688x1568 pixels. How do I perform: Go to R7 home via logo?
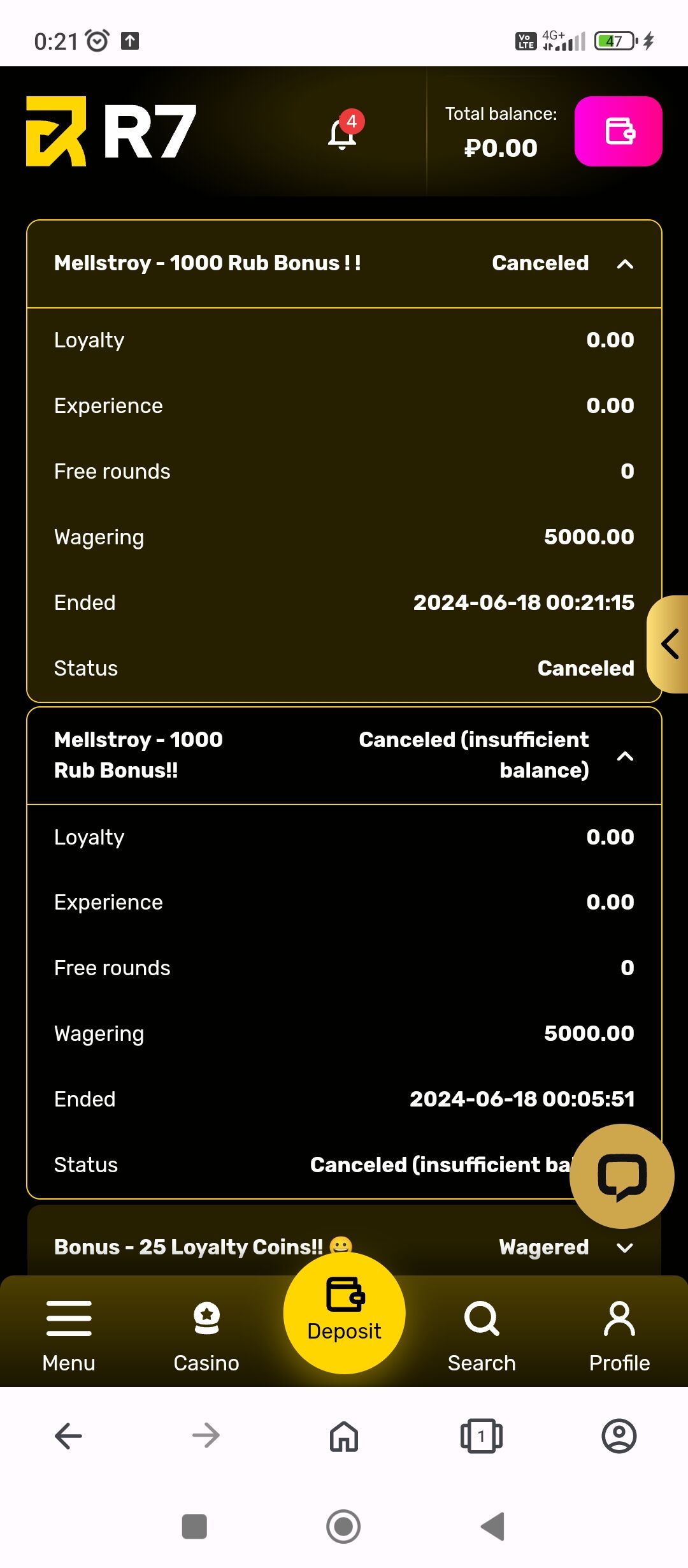[111, 131]
